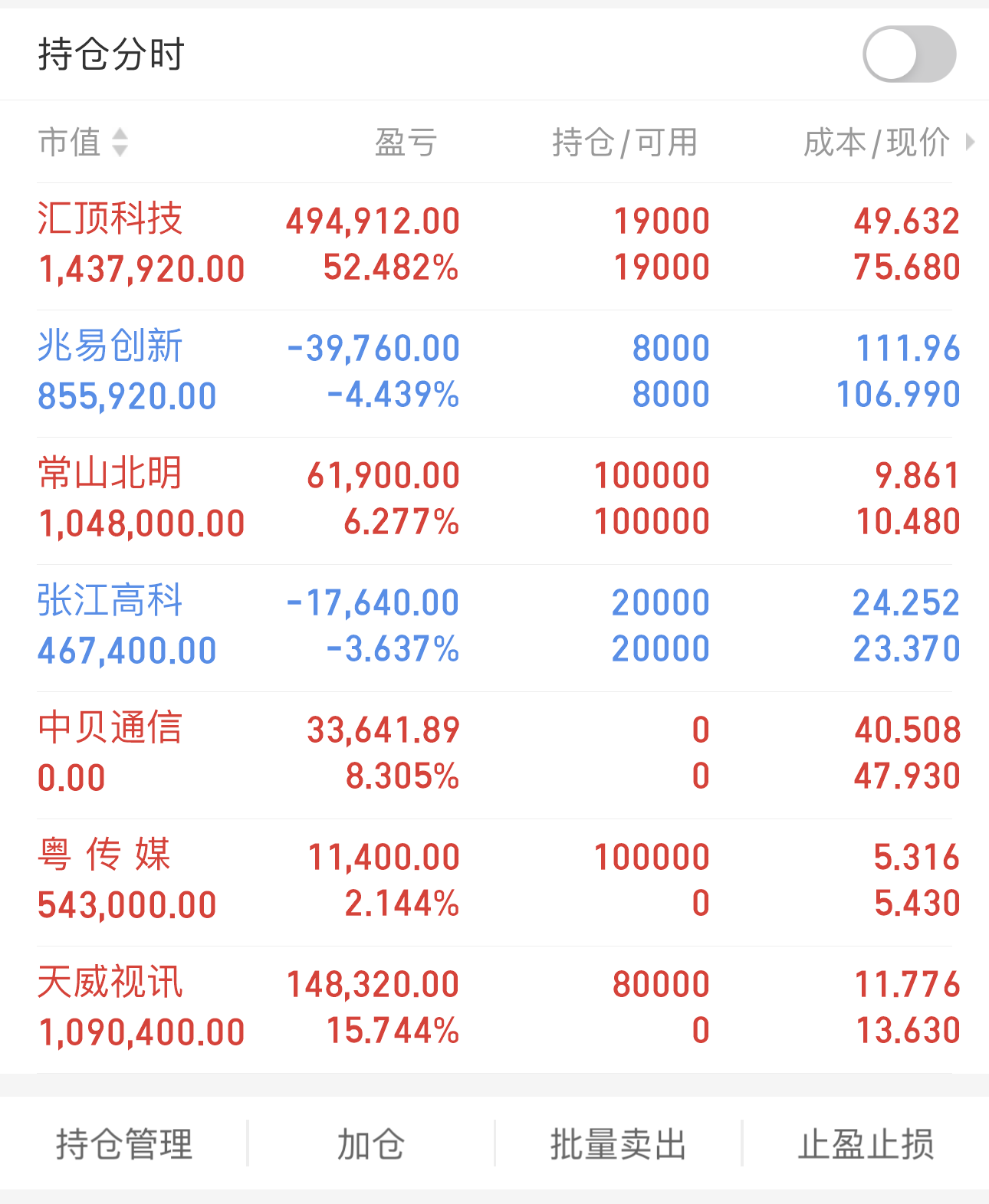Viewport: 989px width, 1204px height.
Task: Open the 汇顶科技 holding row
Action: (495, 246)
